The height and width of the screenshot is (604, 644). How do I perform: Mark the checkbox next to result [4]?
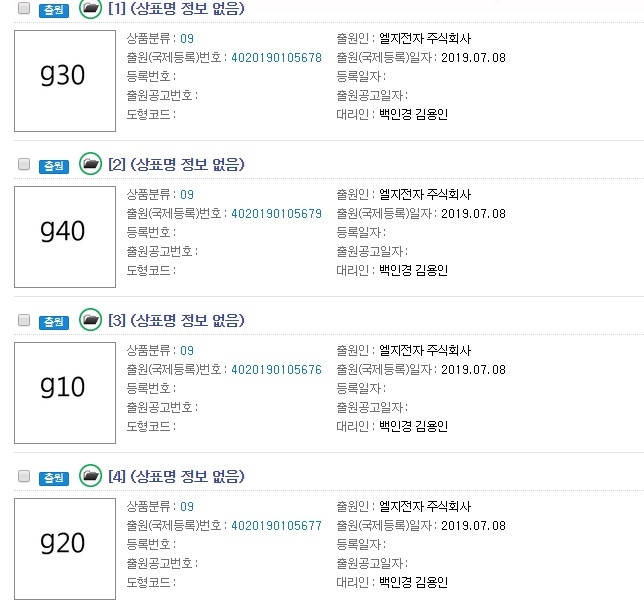[x=24, y=476]
